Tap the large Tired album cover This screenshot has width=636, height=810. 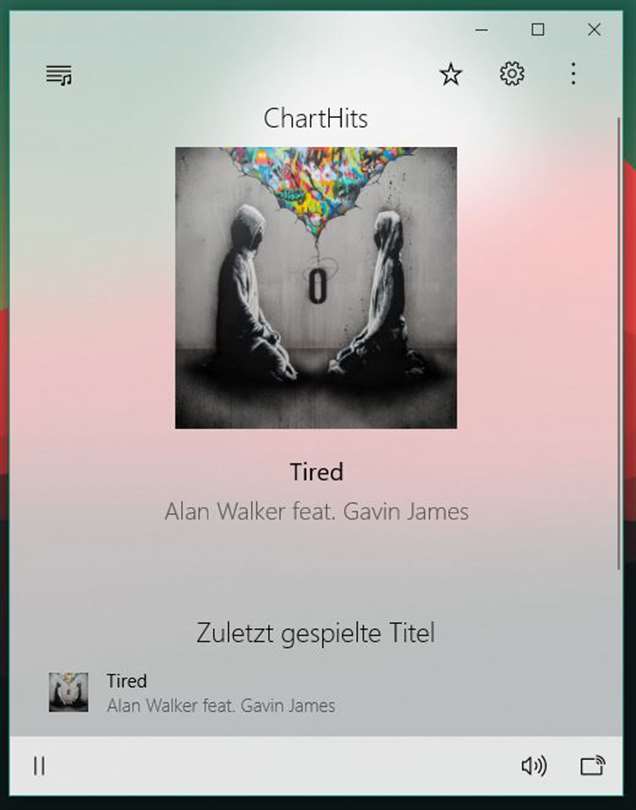(x=316, y=288)
